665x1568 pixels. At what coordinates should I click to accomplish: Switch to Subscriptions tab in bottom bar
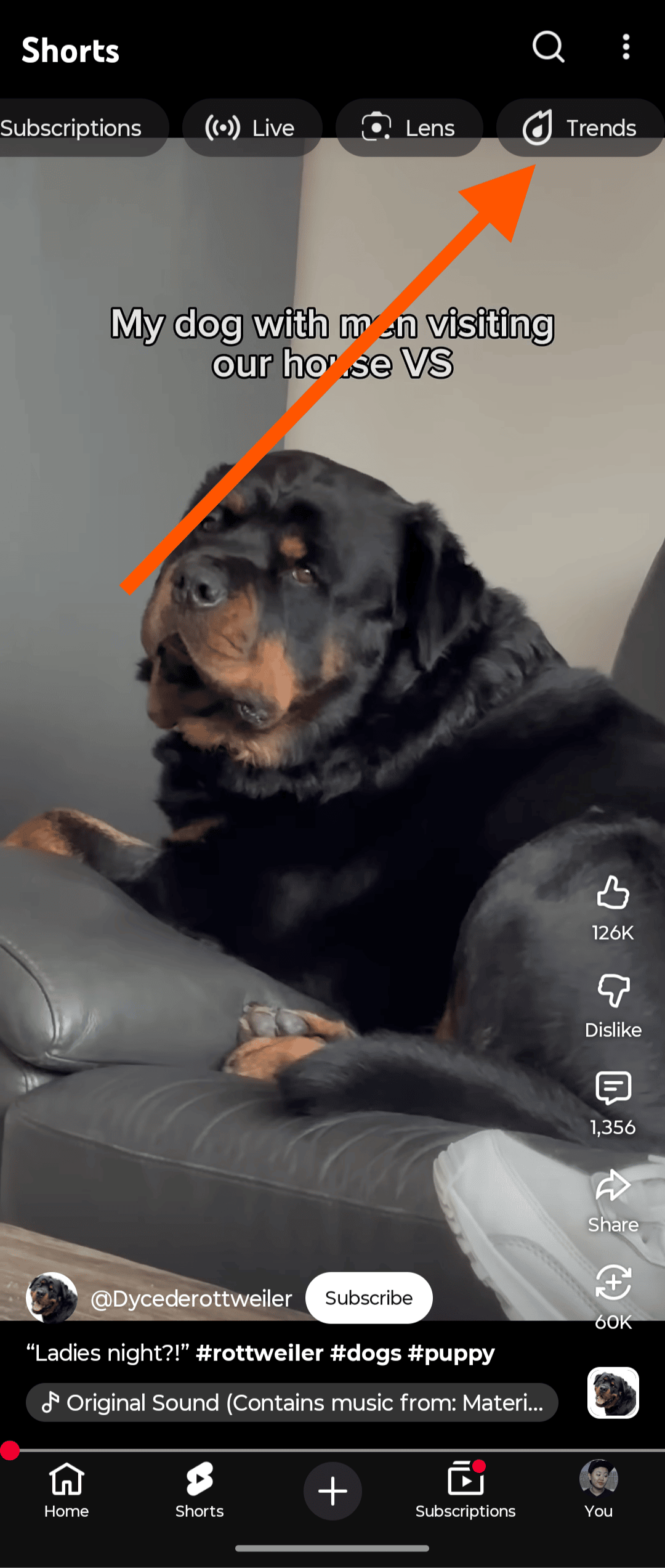click(465, 1490)
